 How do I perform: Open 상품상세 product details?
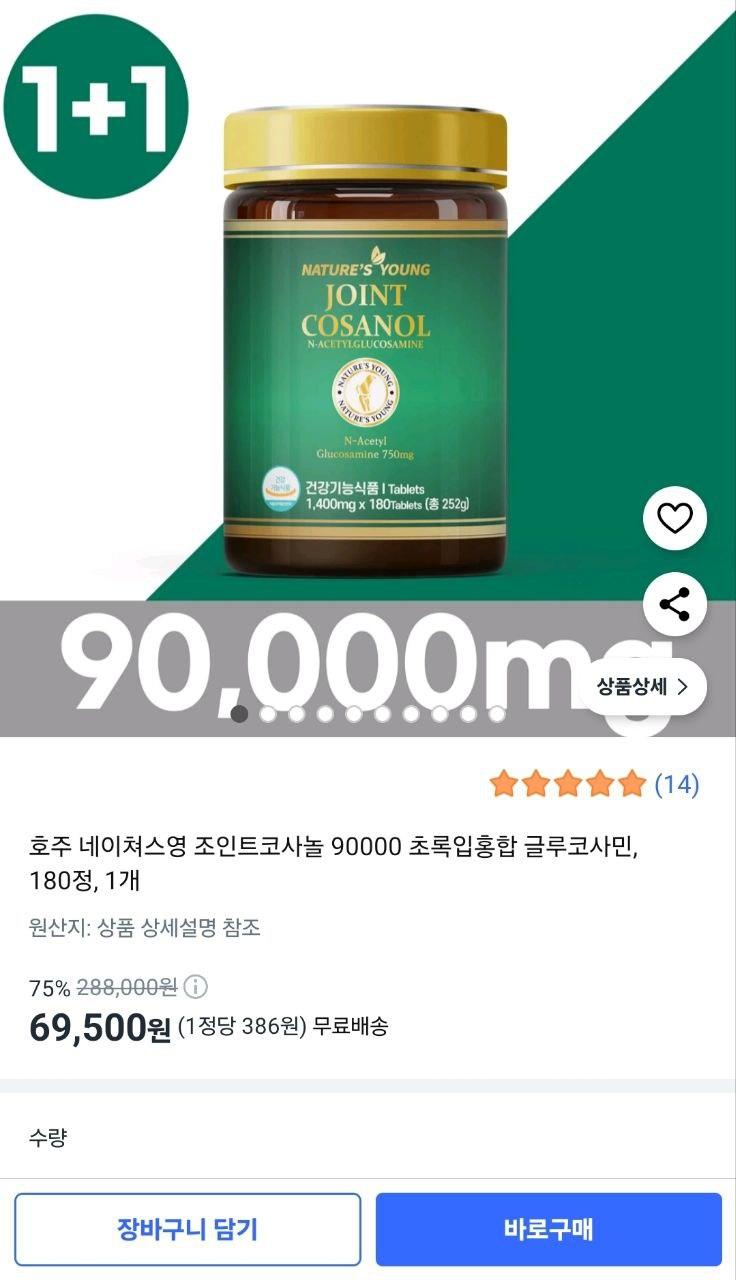click(x=643, y=686)
